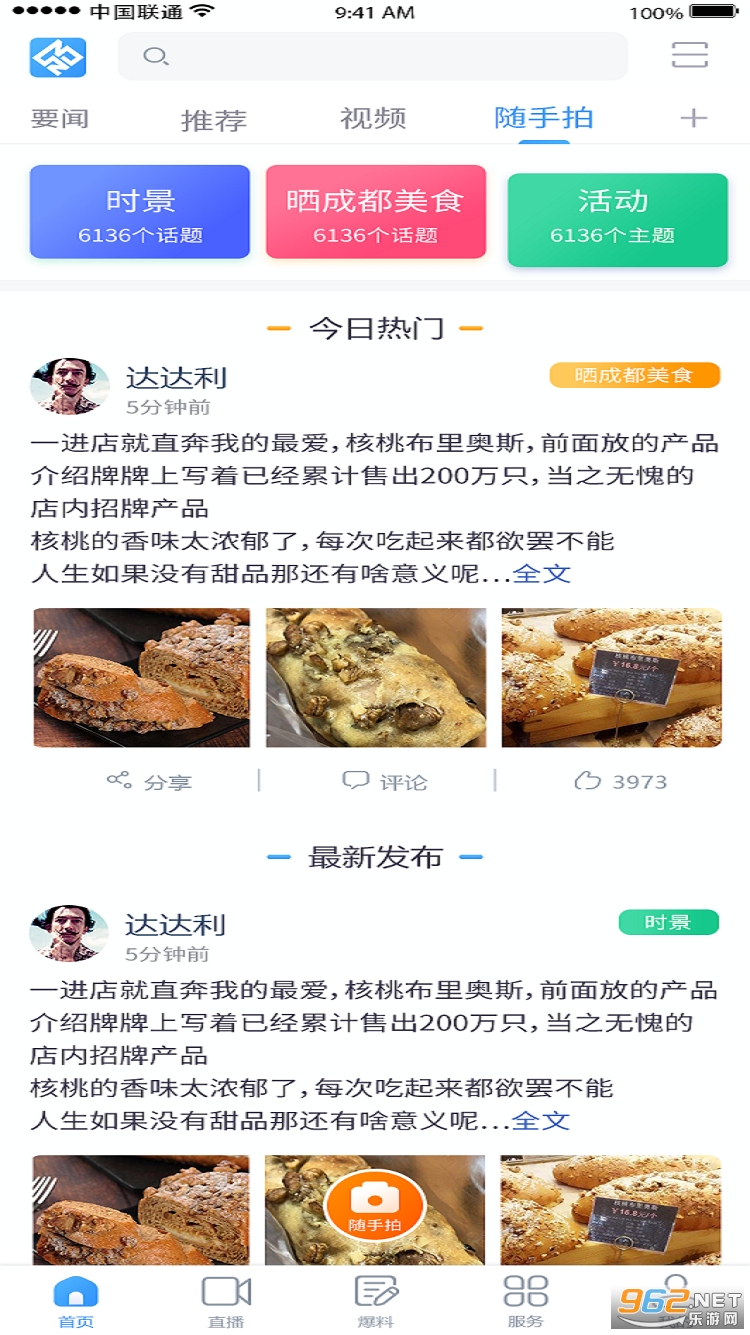750x1335 pixels.
Task: Switch to the 服务 tab
Action: click(526, 1300)
